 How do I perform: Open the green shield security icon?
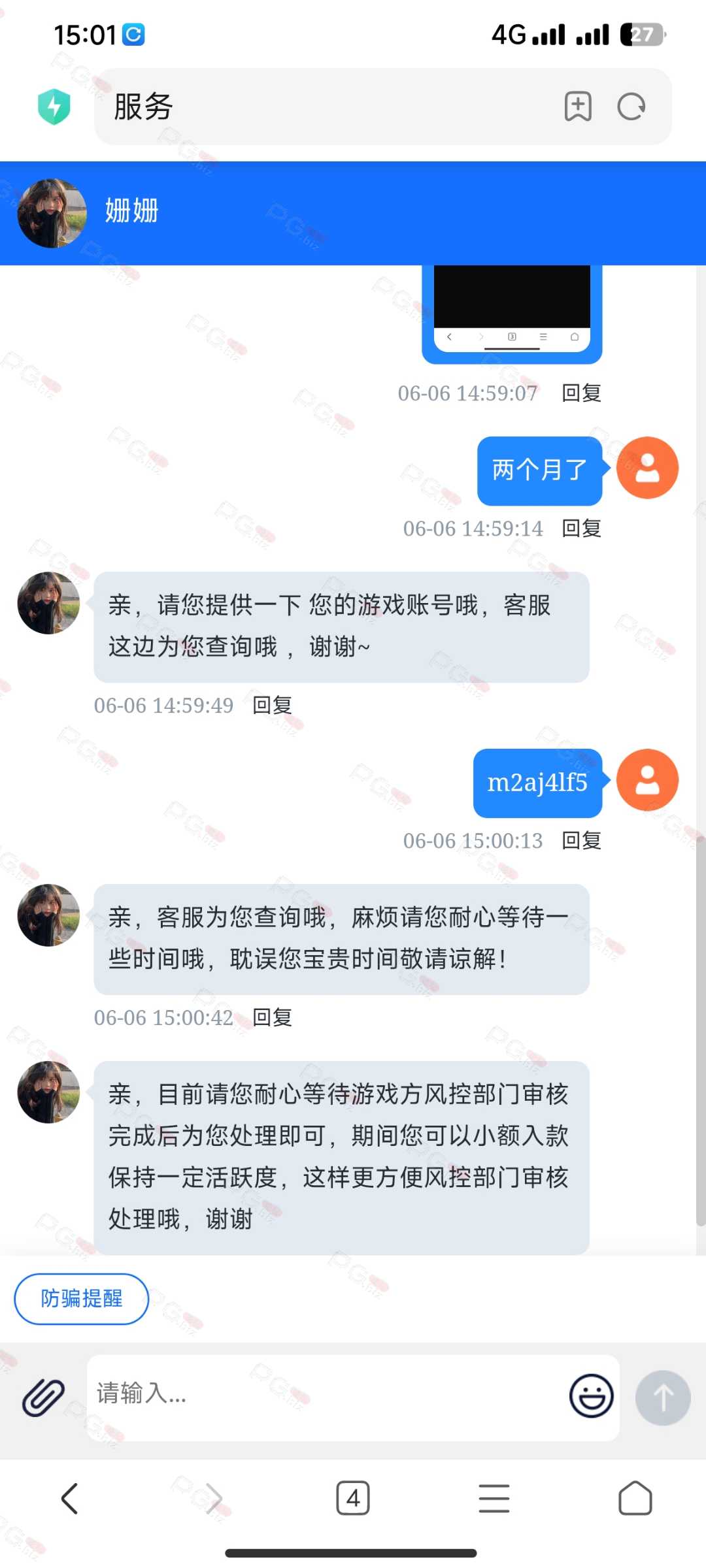pos(54,106)
